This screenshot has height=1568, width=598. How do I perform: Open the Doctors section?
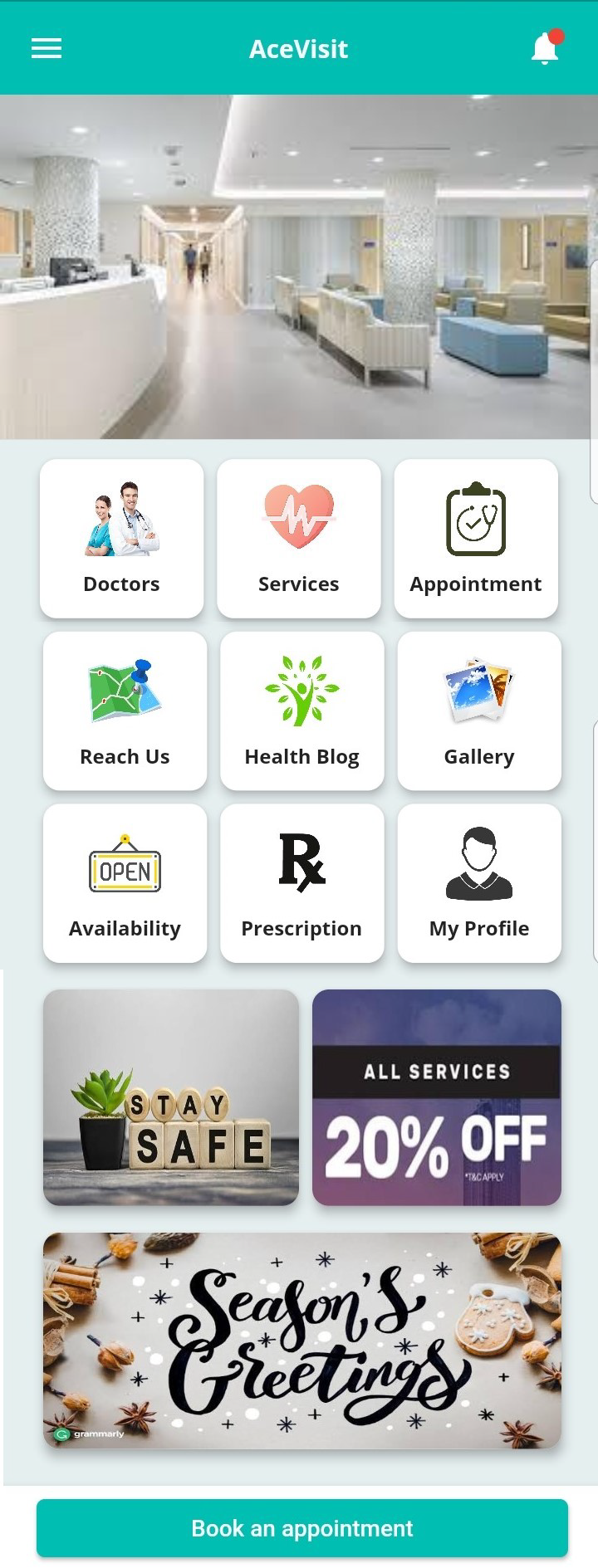(122, 538)
